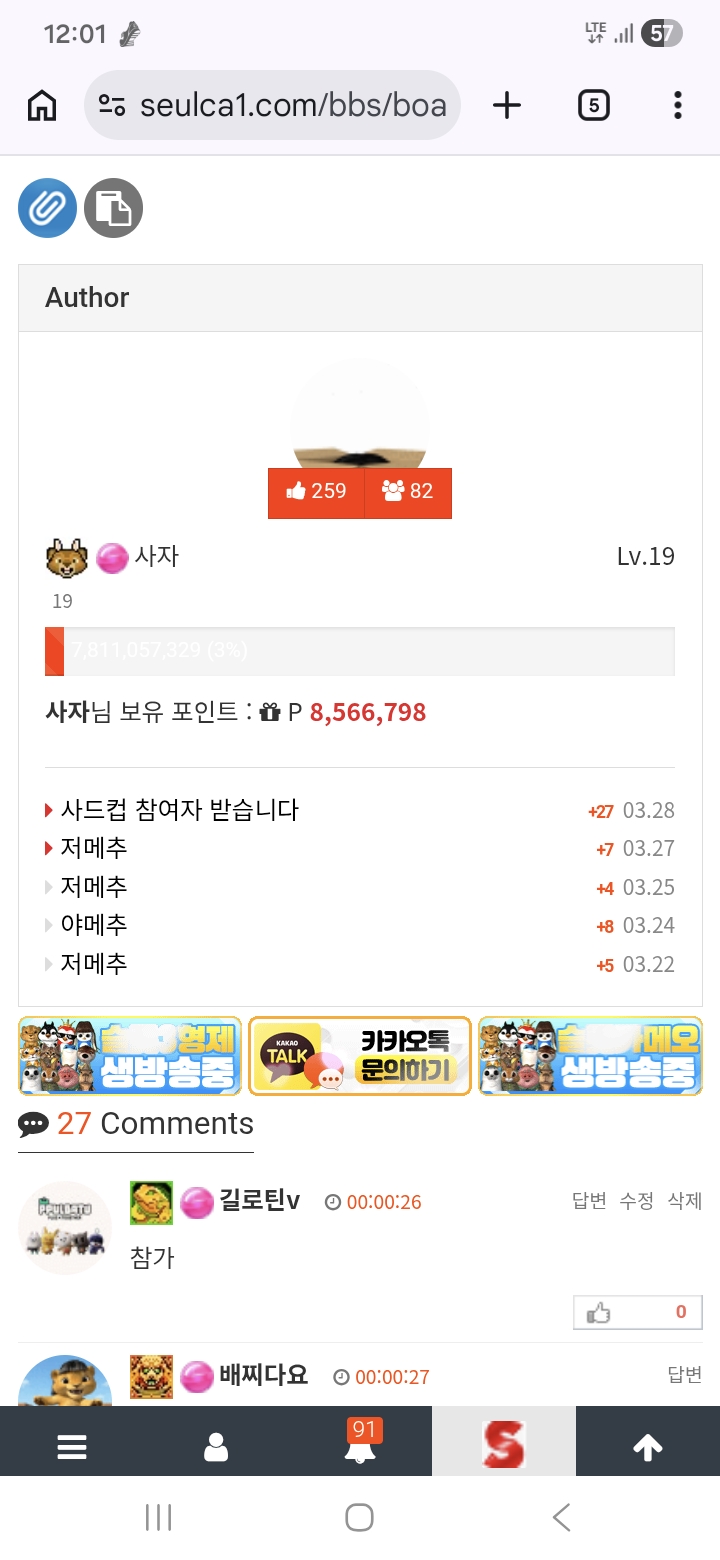Open the browser overflow menu

678,105
